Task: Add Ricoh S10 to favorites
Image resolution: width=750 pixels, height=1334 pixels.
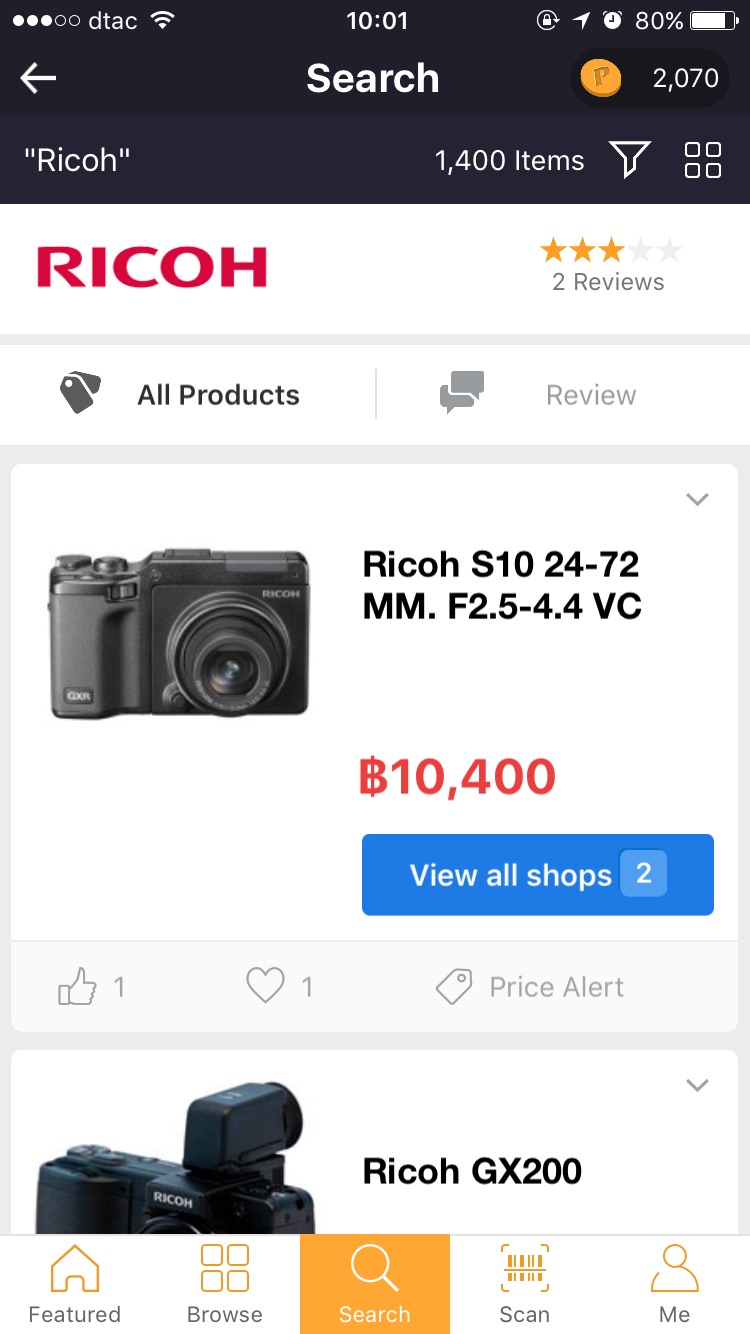Action: [x=279, y=988]
